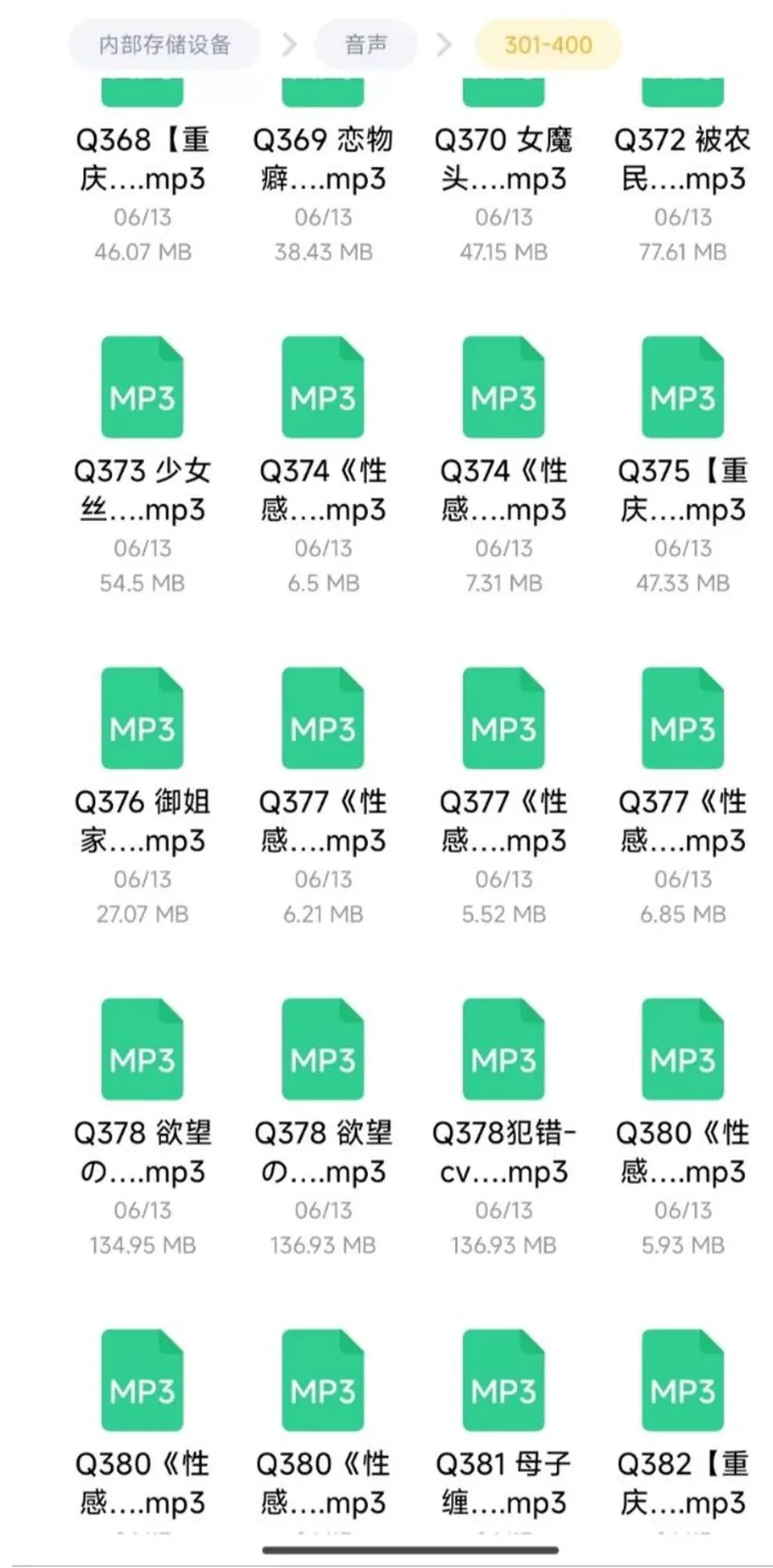This screenshot has width=773, height=1568.
Task: Open the Q378 mp3 file sized 134.95 MB
Action: [x=143, y=1127]
